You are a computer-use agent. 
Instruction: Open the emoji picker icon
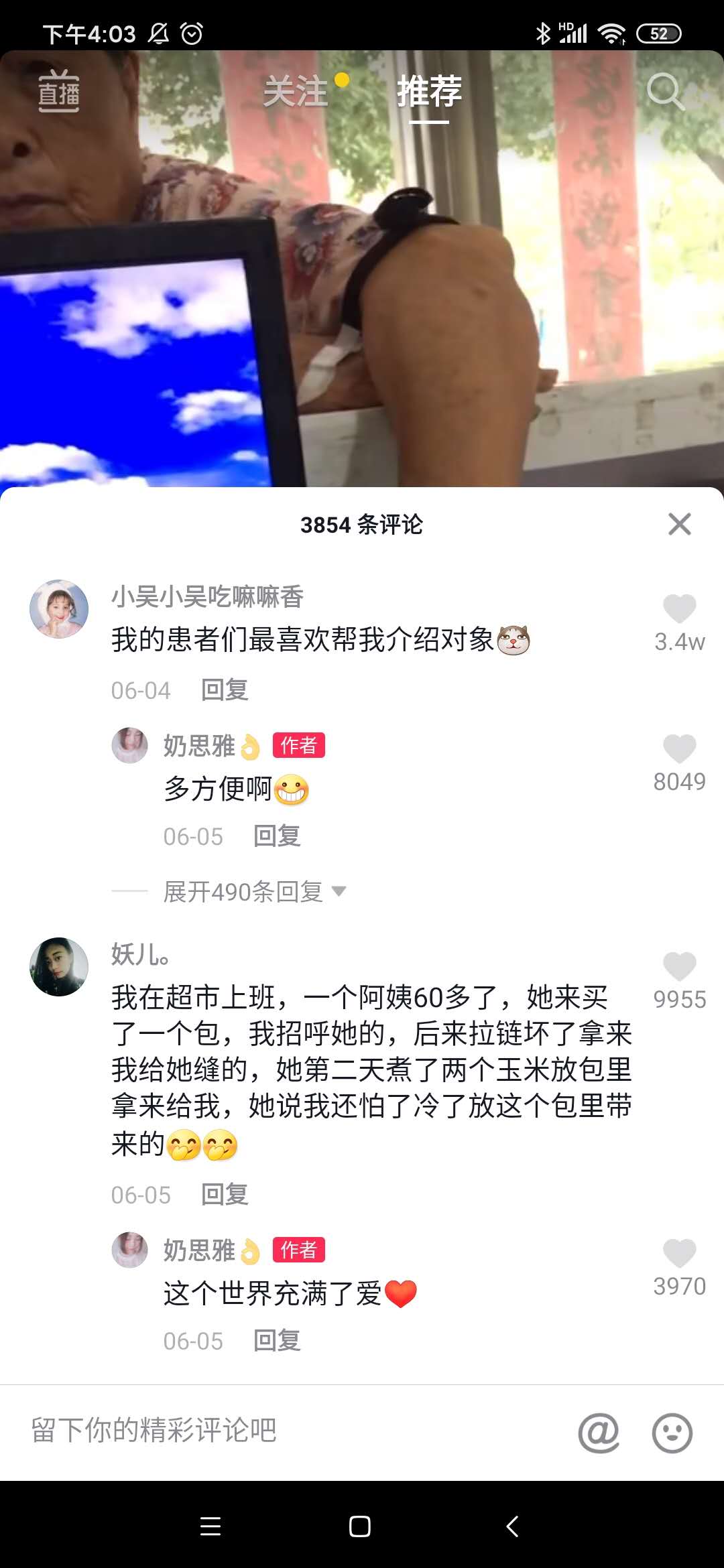coord(672,1433)
